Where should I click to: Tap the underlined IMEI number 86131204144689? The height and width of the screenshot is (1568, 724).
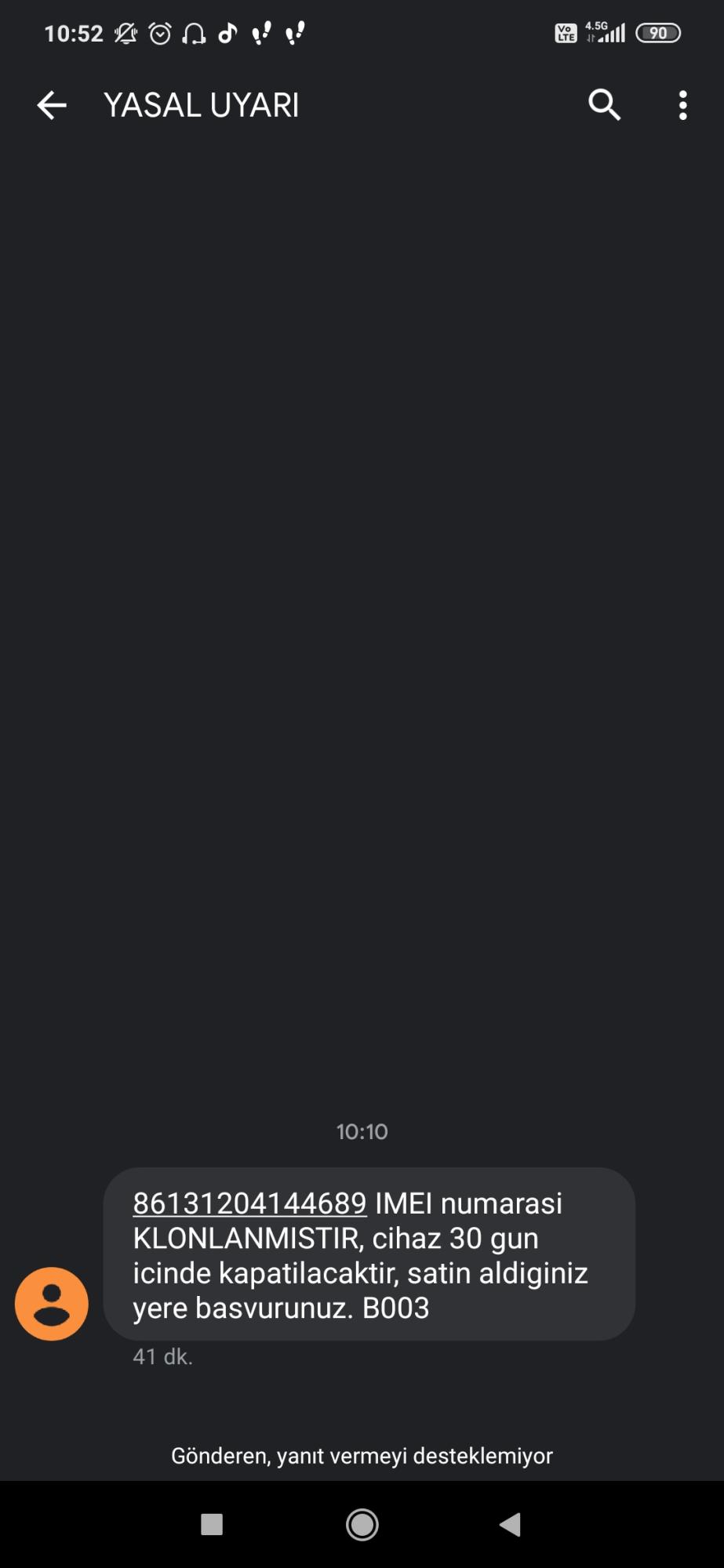point(249,1203)
